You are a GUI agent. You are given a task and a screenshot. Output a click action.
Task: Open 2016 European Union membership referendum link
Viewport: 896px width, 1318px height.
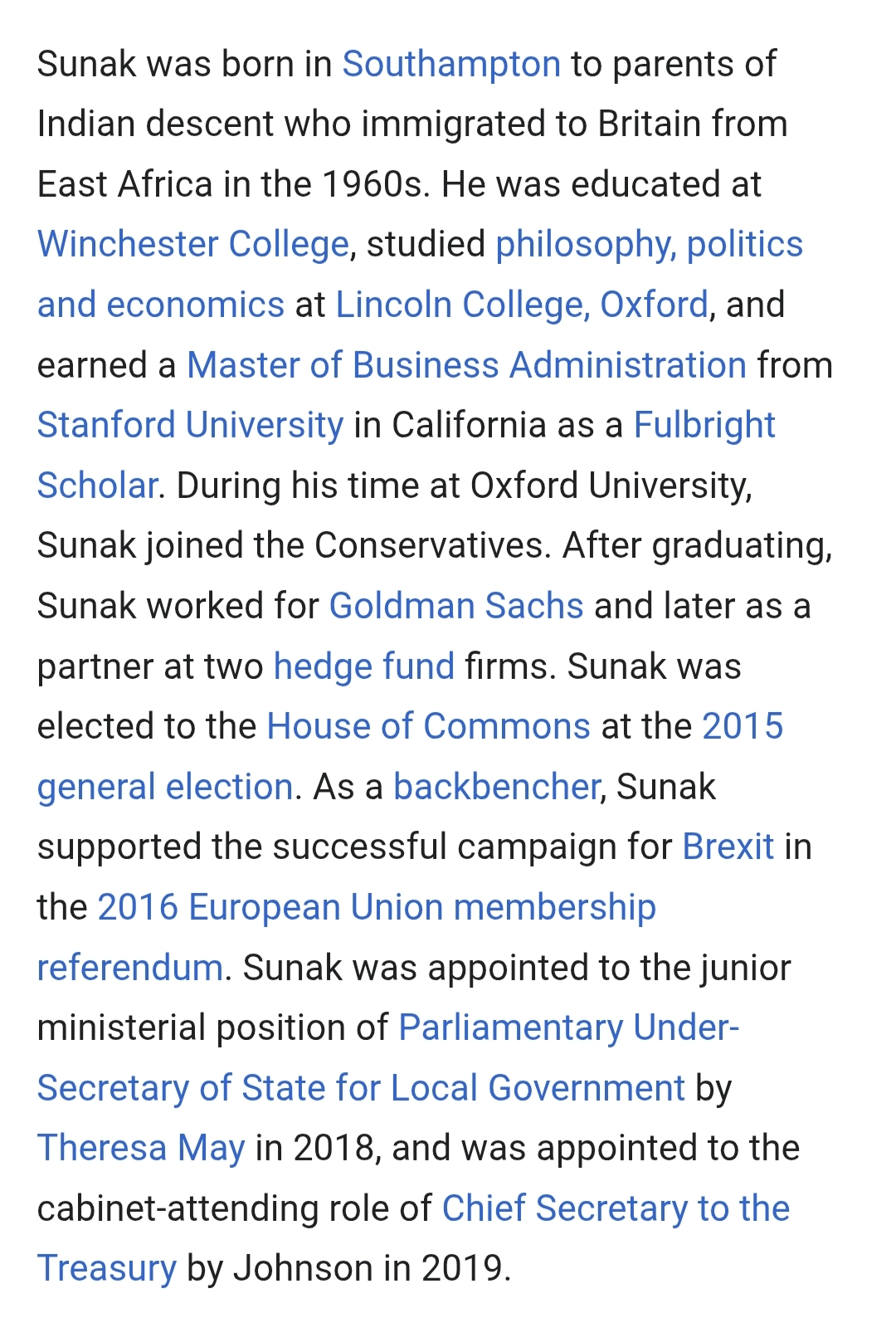(x=377, y=907)
